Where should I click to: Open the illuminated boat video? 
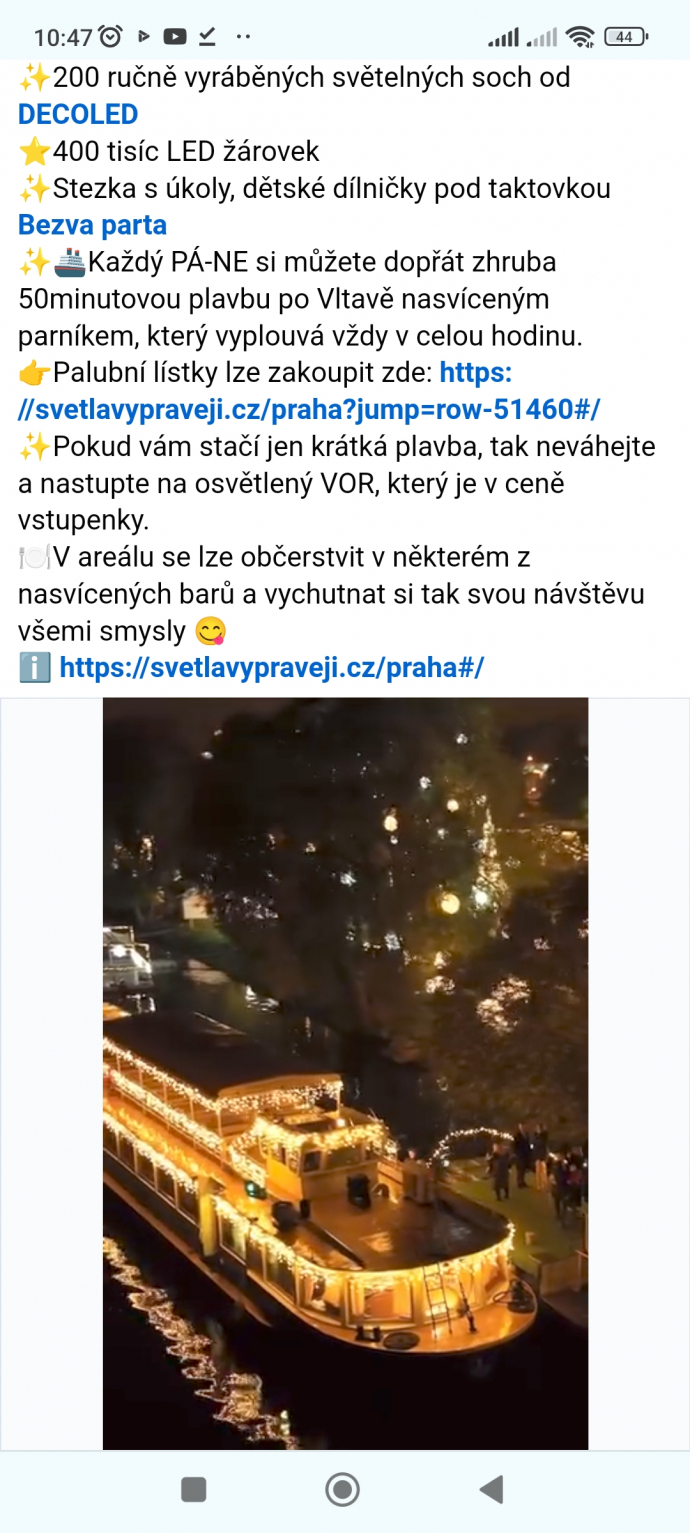345,1072
